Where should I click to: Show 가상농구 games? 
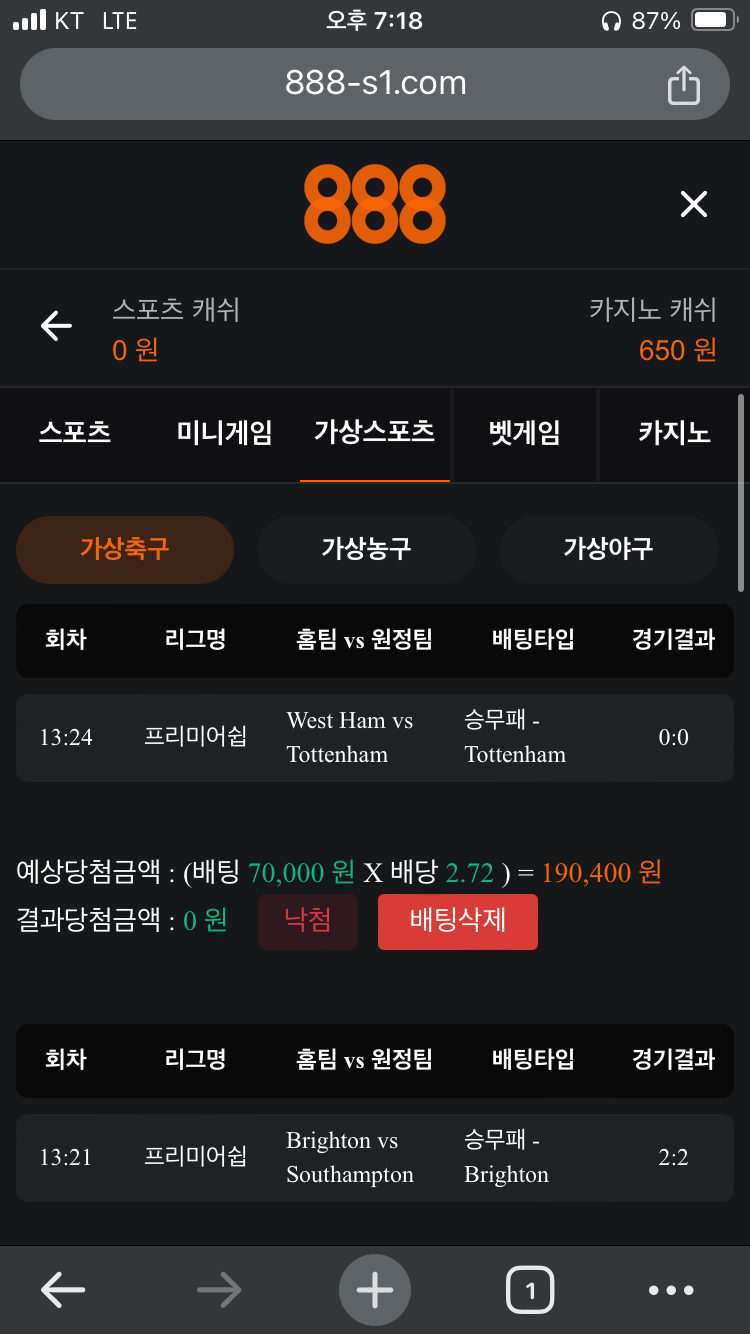point(366,549)
